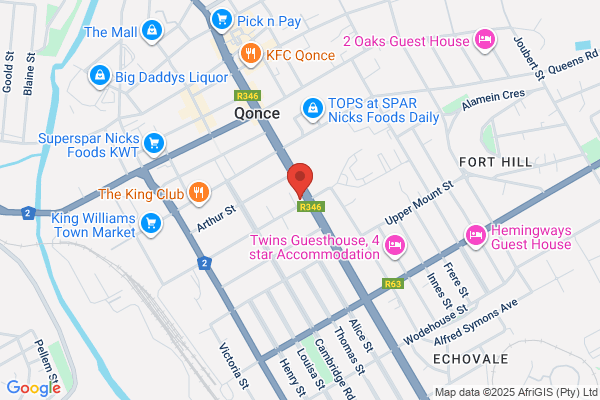Open the Pick n Pay marker
This screenshot has width=600, height=400.
click(x=222, y=20)
